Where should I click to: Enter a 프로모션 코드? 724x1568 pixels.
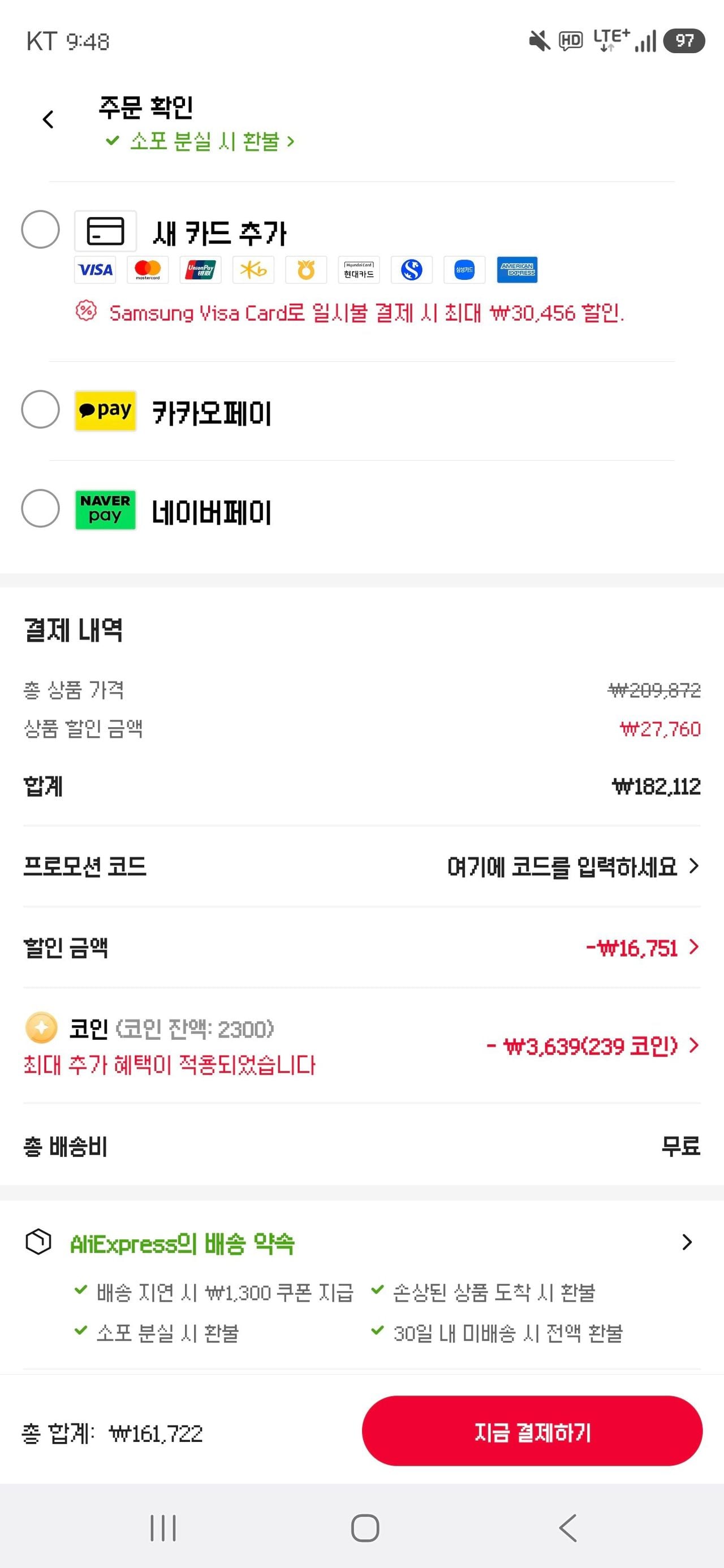click(571, 866)
